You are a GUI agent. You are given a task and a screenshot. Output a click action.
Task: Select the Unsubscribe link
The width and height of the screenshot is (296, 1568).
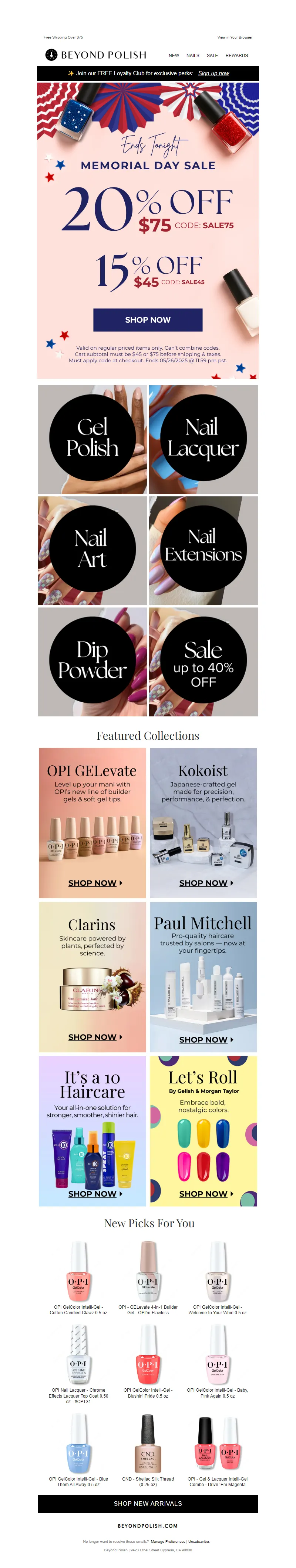click(199, 1541)
